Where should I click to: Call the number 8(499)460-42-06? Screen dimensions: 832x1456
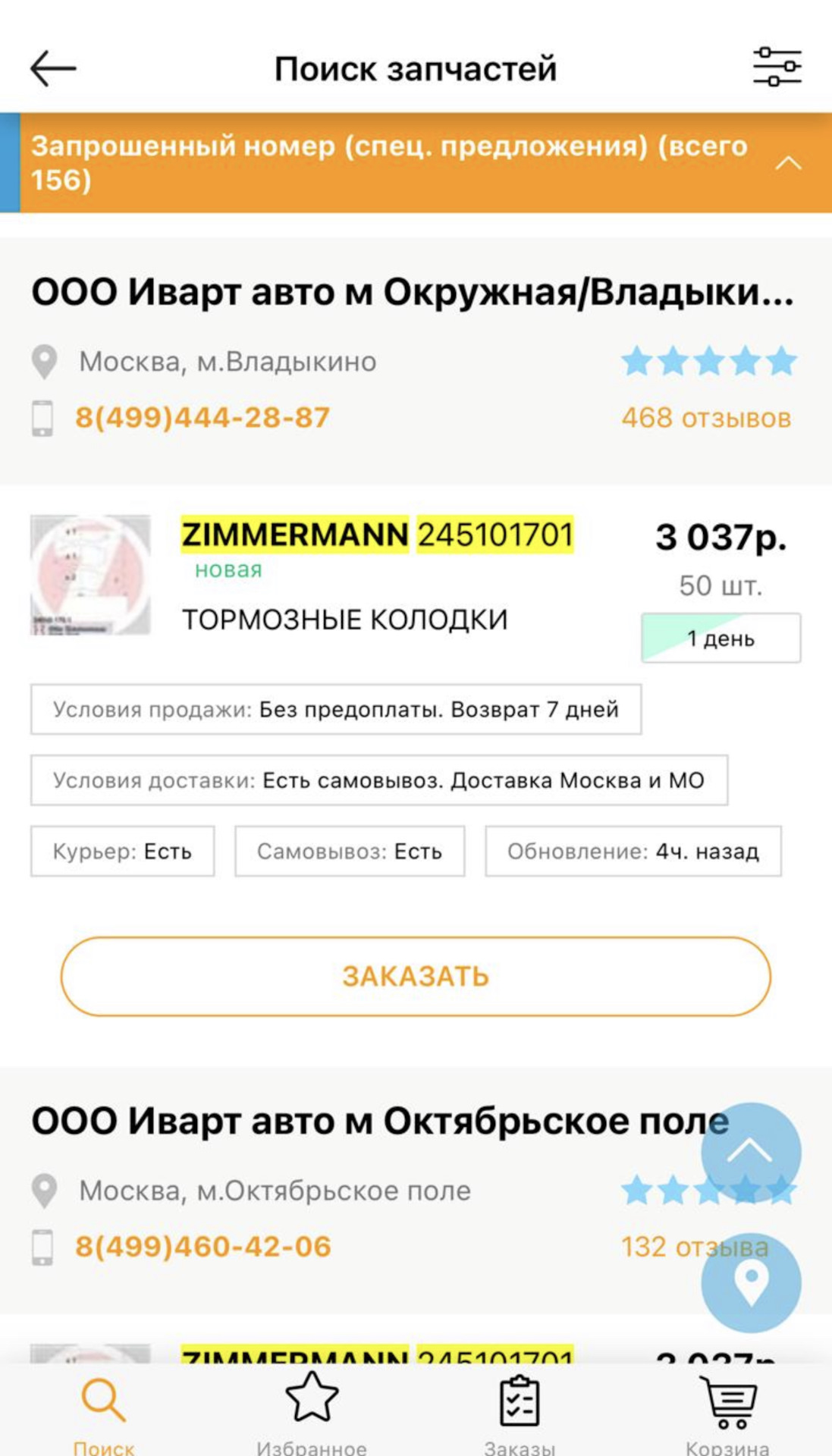(203, 1247)
